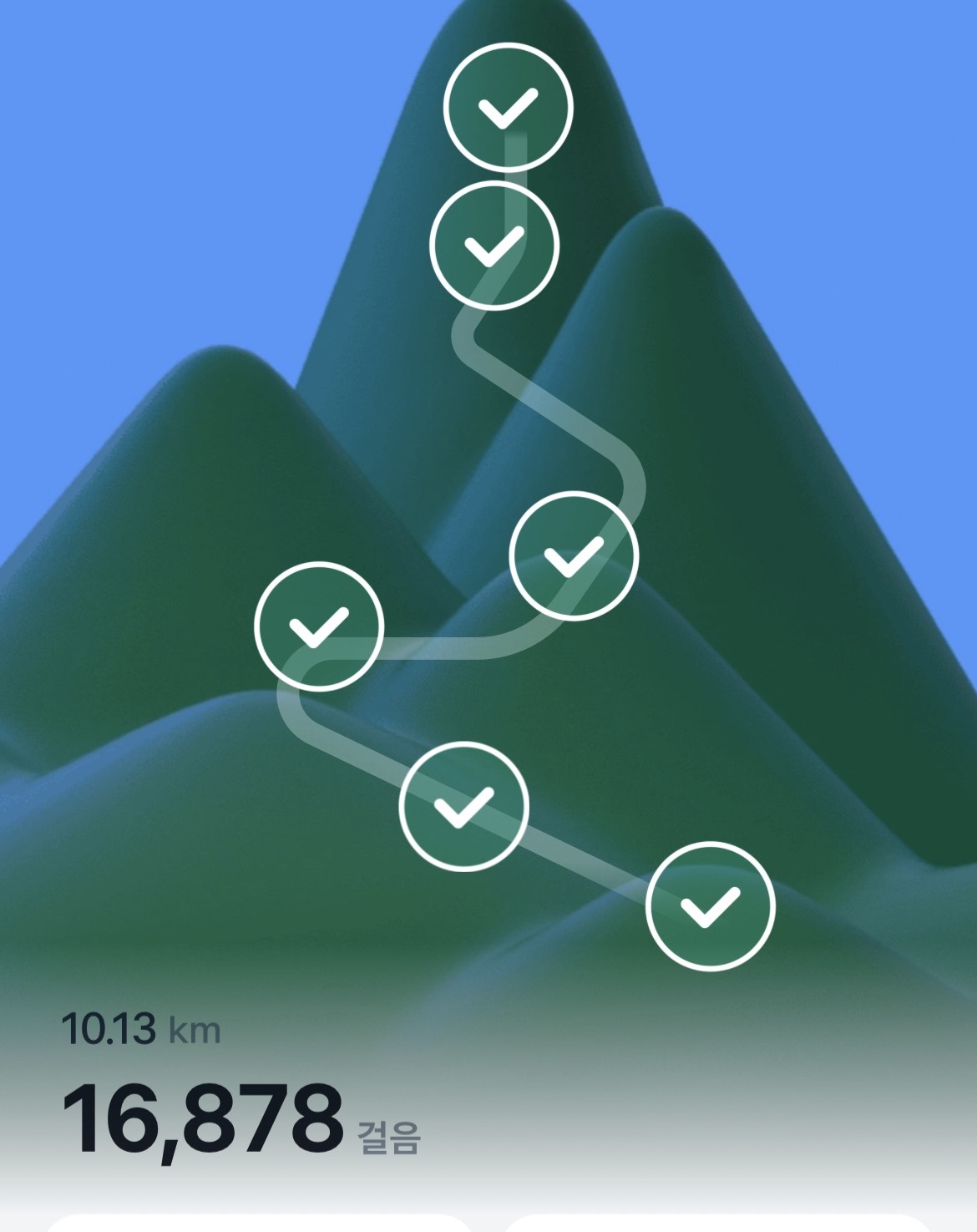The width and height of the screenshot is (977, 1232).
Task: Tap the summit checkmark at the mountain peak
Action: pyautogui.click(x=508, y=107)
